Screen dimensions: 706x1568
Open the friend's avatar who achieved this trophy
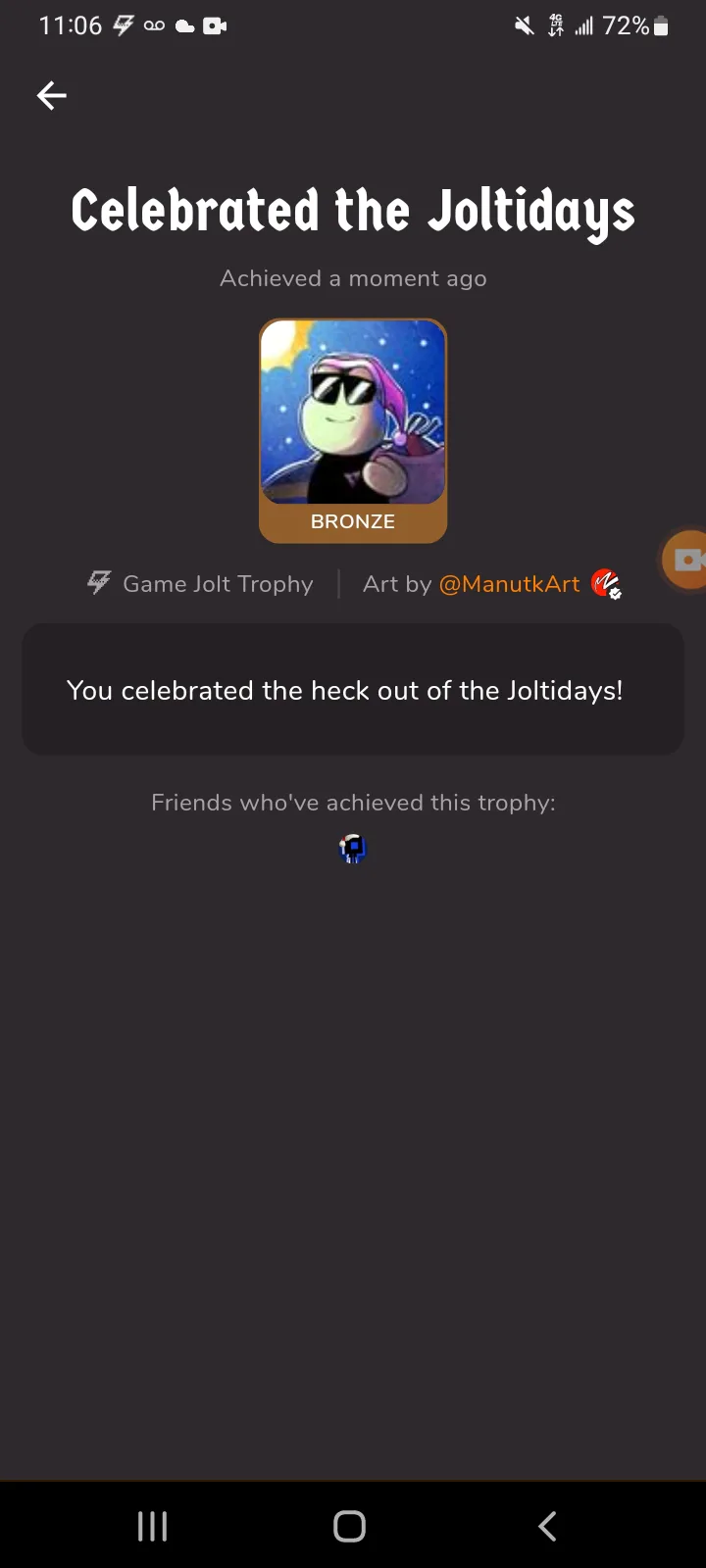pos(353,848)
